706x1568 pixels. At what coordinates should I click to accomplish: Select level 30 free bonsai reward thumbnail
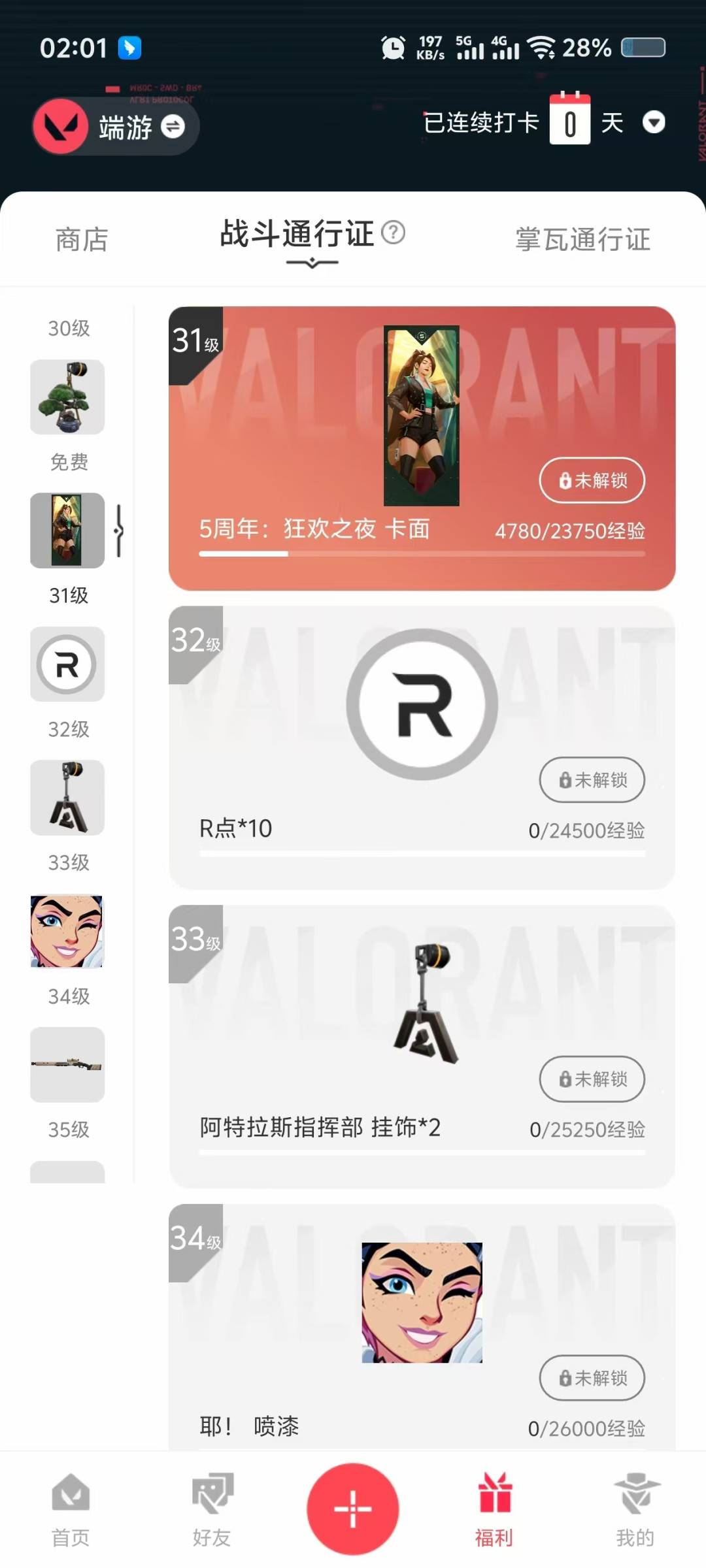67,397
